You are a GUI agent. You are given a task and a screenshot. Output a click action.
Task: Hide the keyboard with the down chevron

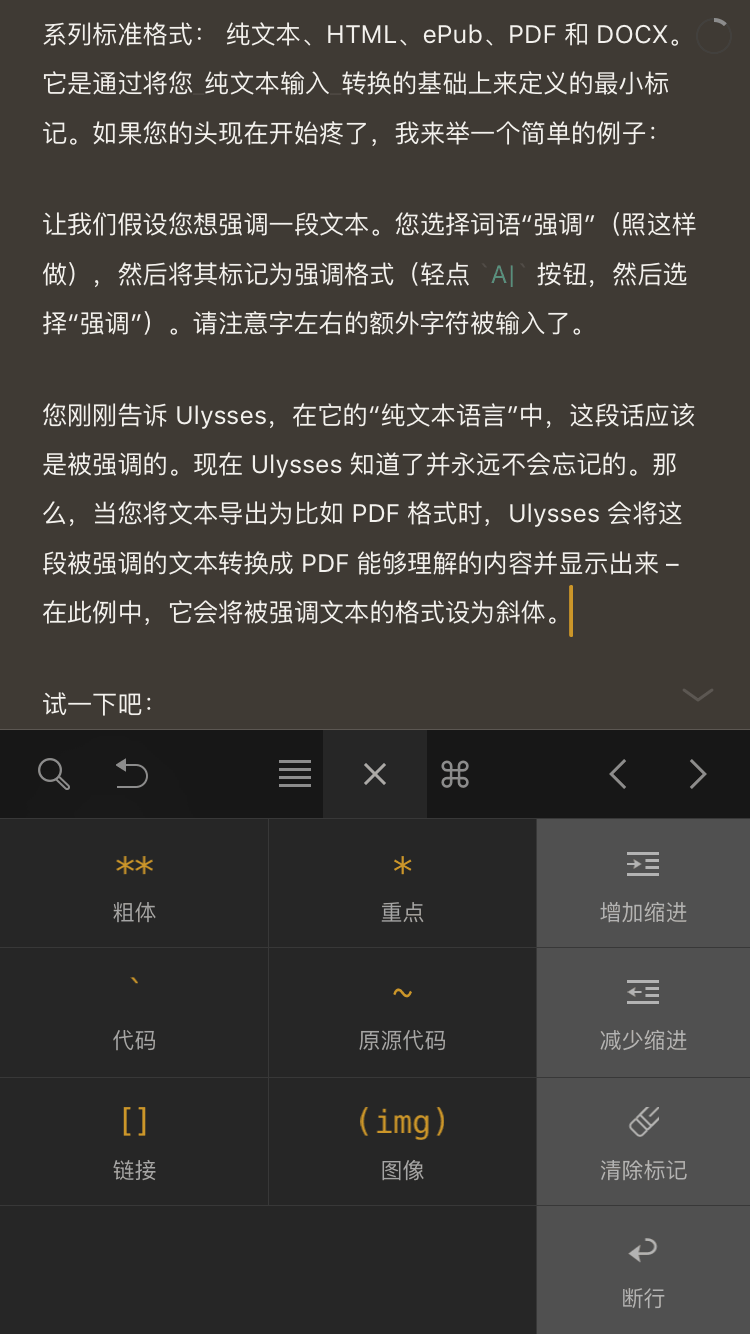[x=697, y=695]
